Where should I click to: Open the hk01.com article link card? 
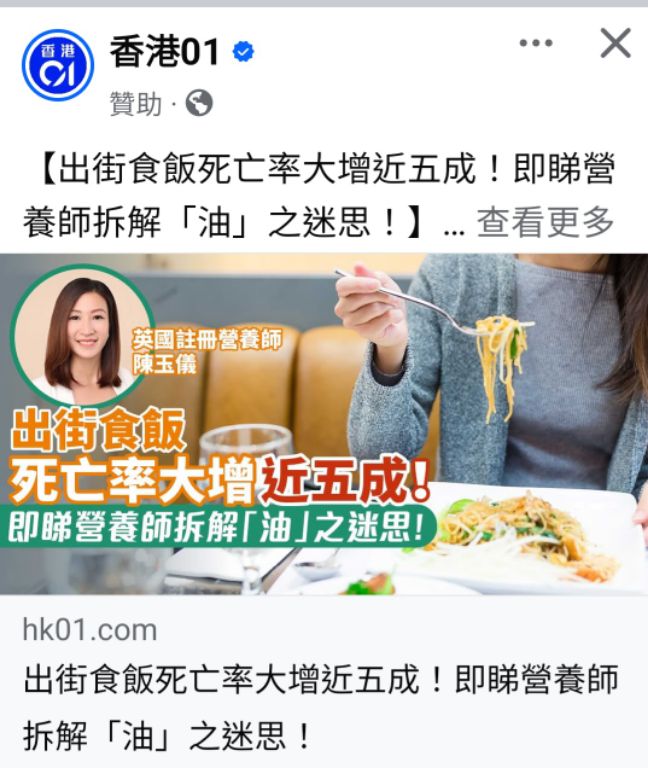coord(324,682)
